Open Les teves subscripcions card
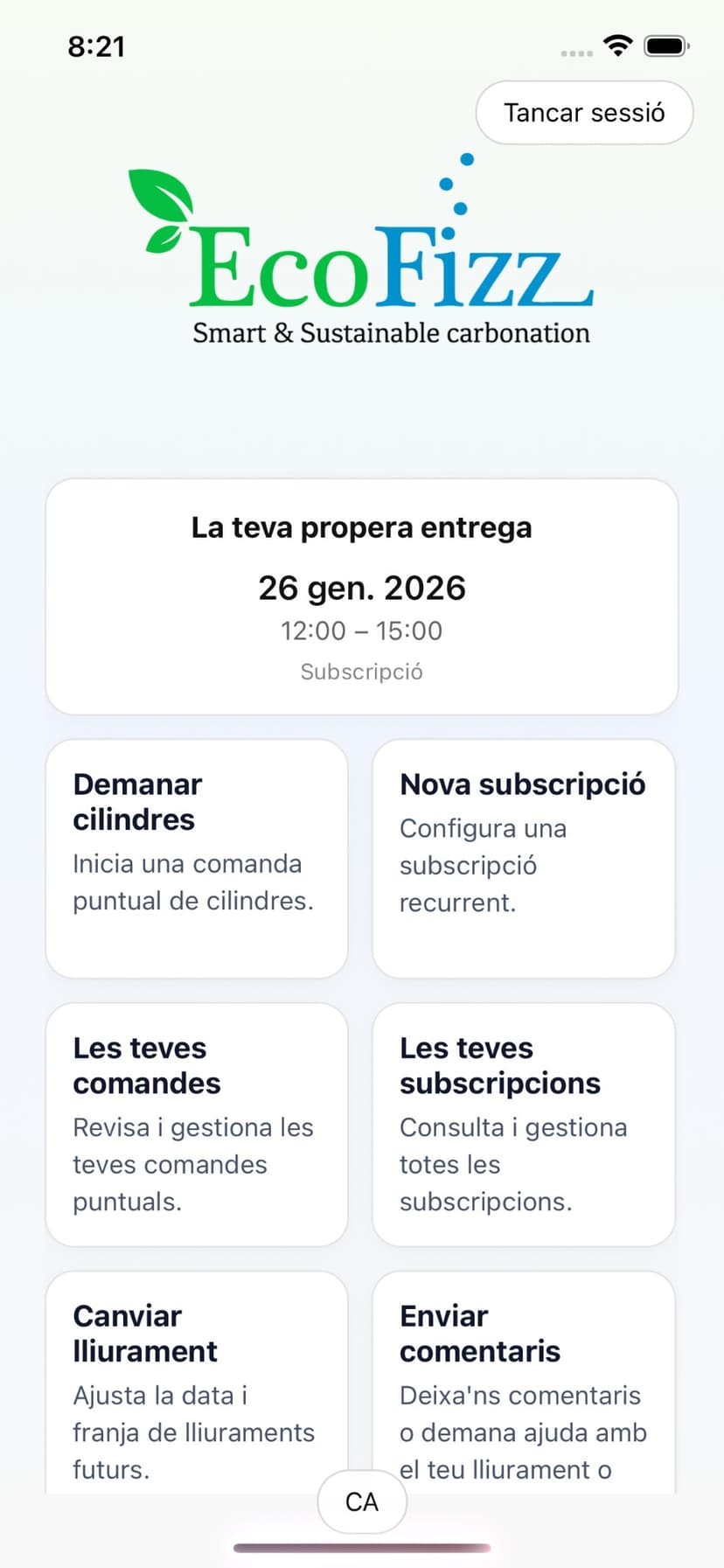This screenshot has height=1568, width=724. tap(523, 1124)
